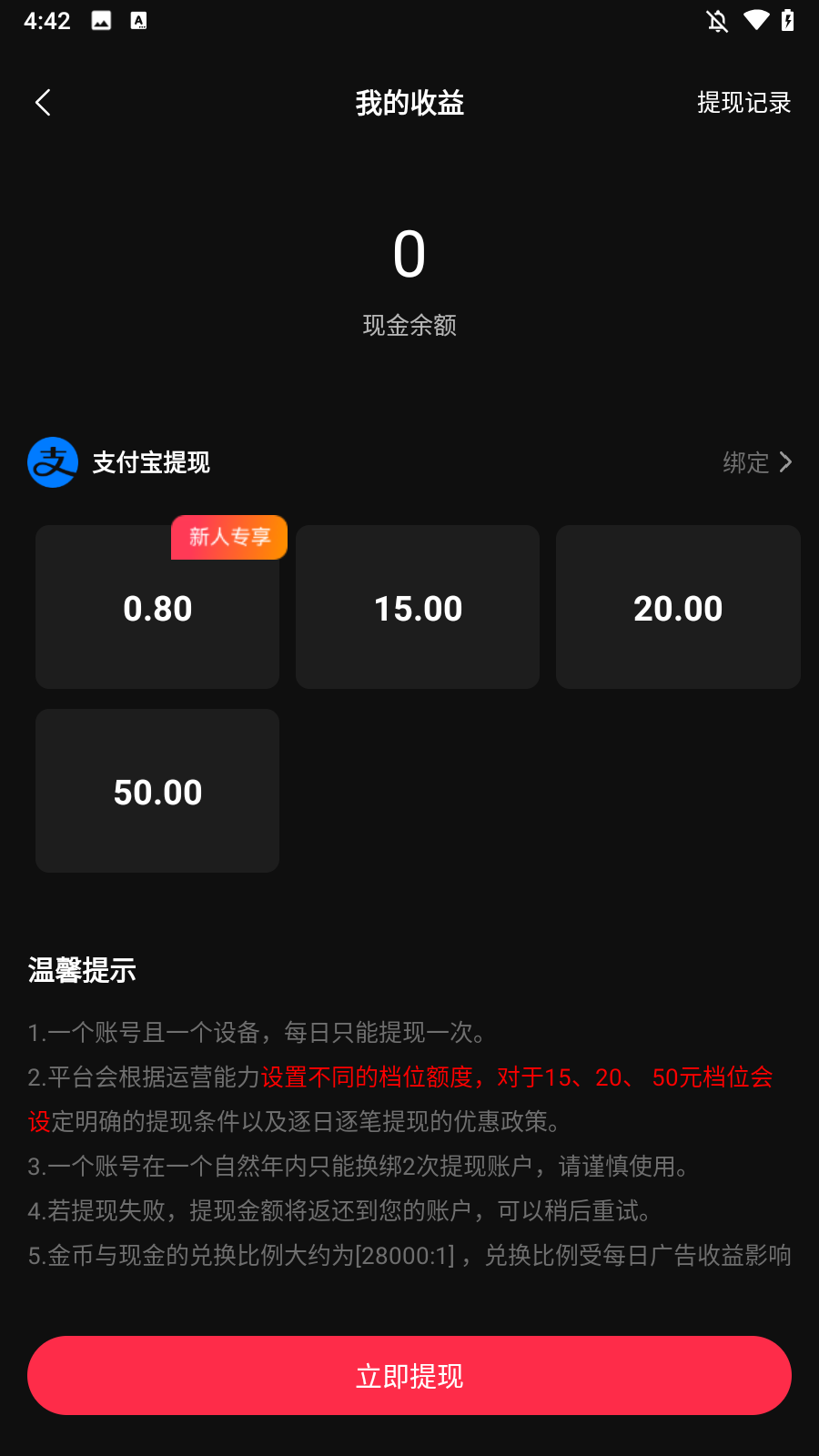The height and width of the screenshot is (1456, 819).
Task: Tap the 新人专享 newcomer badge
Action: click(x=228, y=538)
